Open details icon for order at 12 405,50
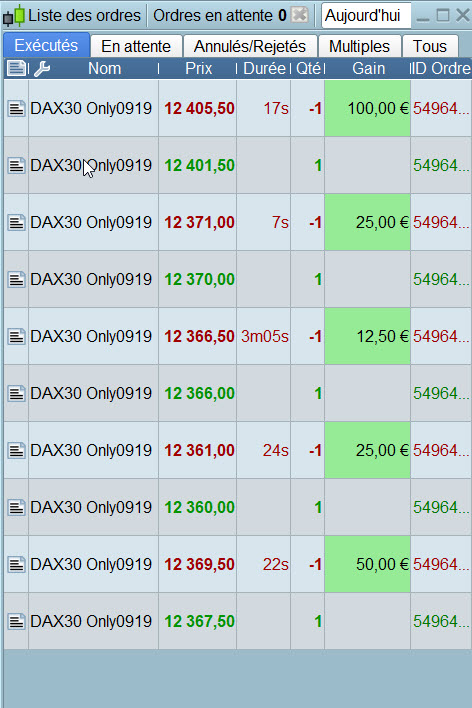Screen dimensions: 472x708 pos(16,109)
